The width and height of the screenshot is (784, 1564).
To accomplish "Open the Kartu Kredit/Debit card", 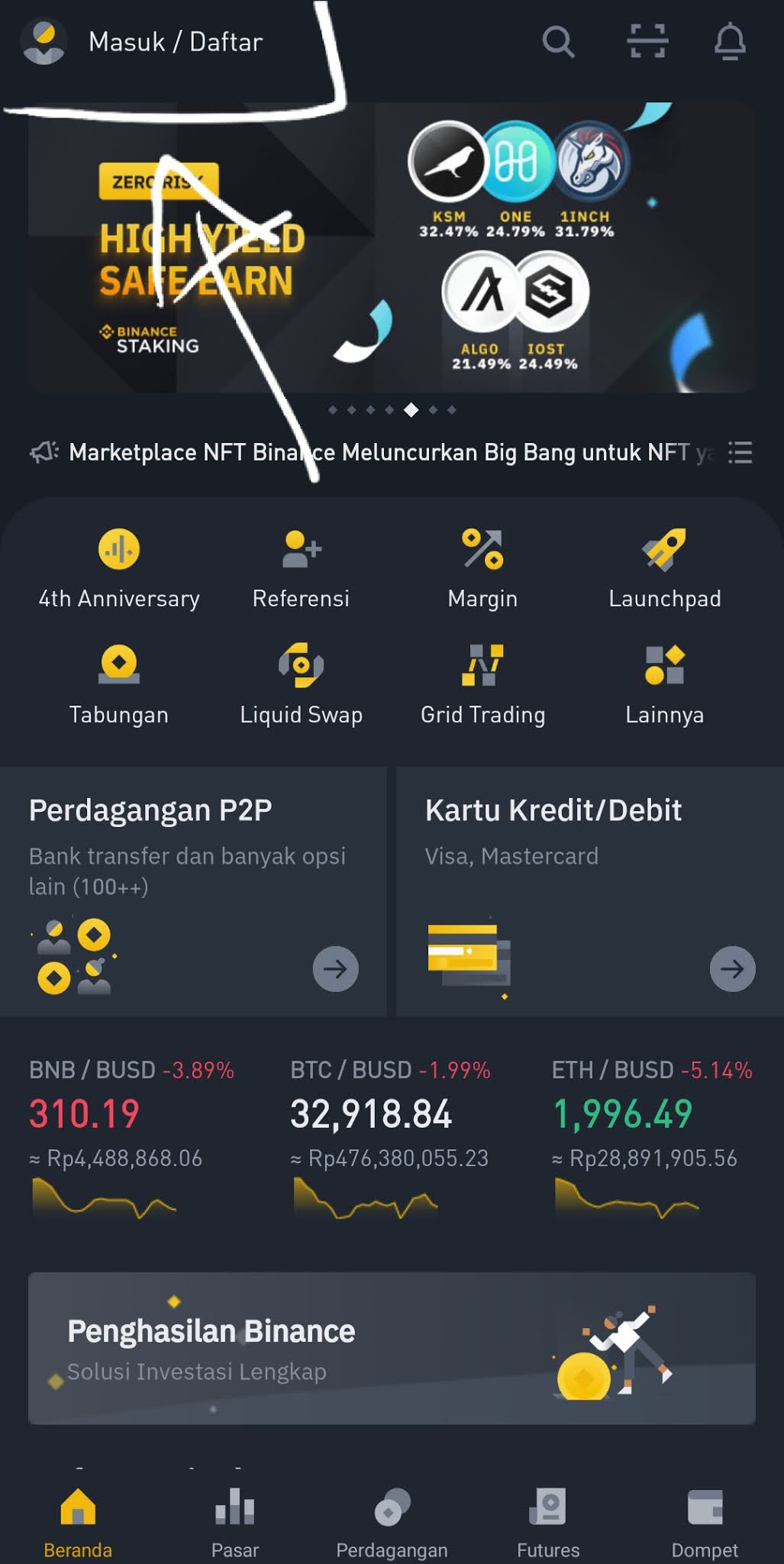I will click(589, 891).
